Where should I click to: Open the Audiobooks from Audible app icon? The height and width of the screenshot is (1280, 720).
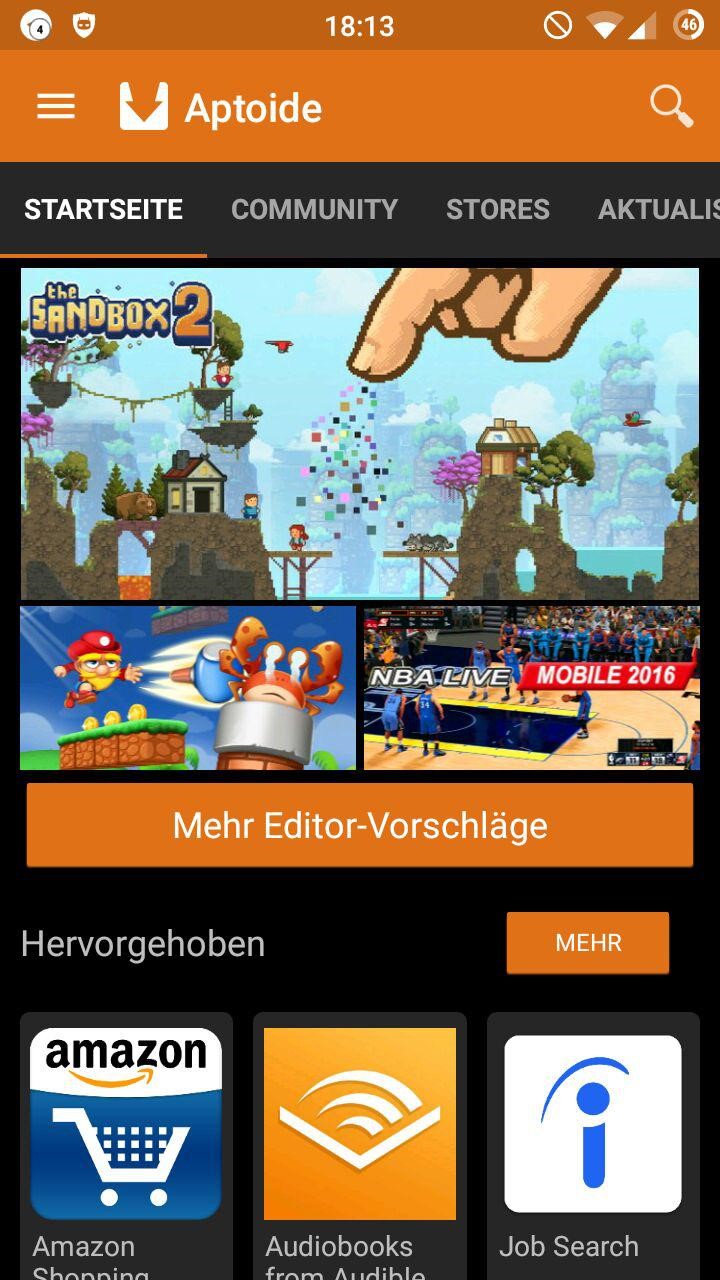click(360, 1124)
